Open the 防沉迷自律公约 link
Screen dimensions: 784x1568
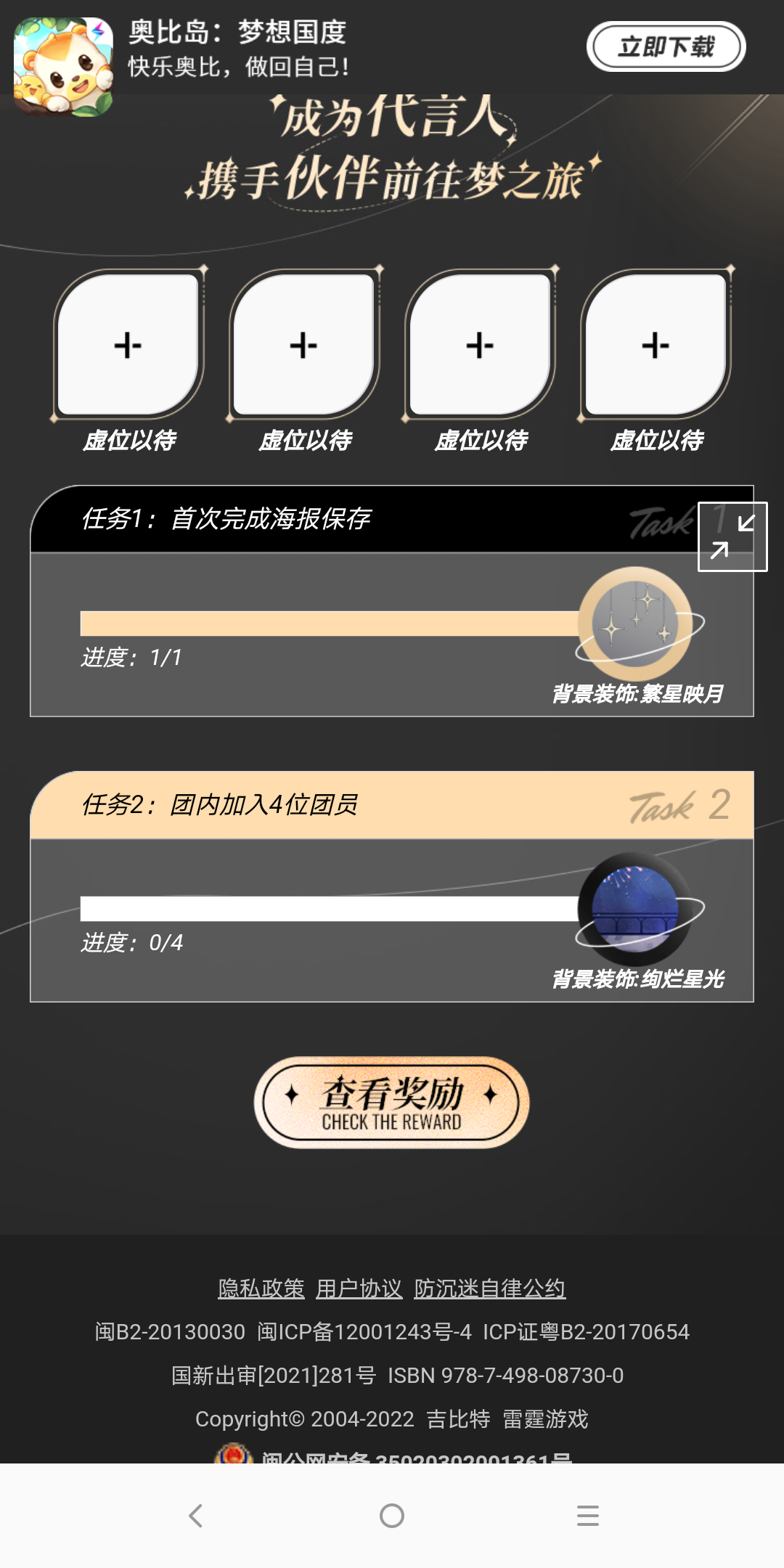tap(489, 1287)
